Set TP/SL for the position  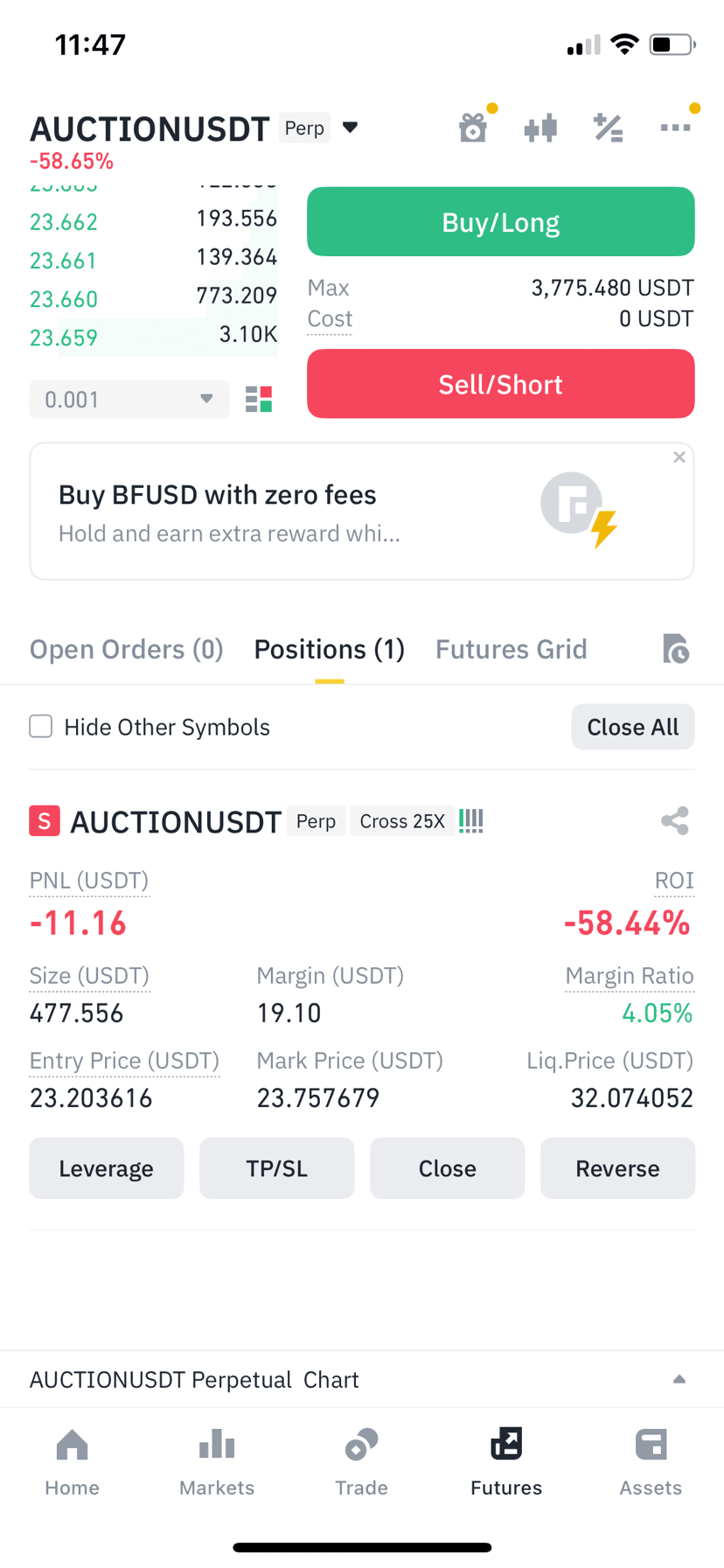(277, 1168)
